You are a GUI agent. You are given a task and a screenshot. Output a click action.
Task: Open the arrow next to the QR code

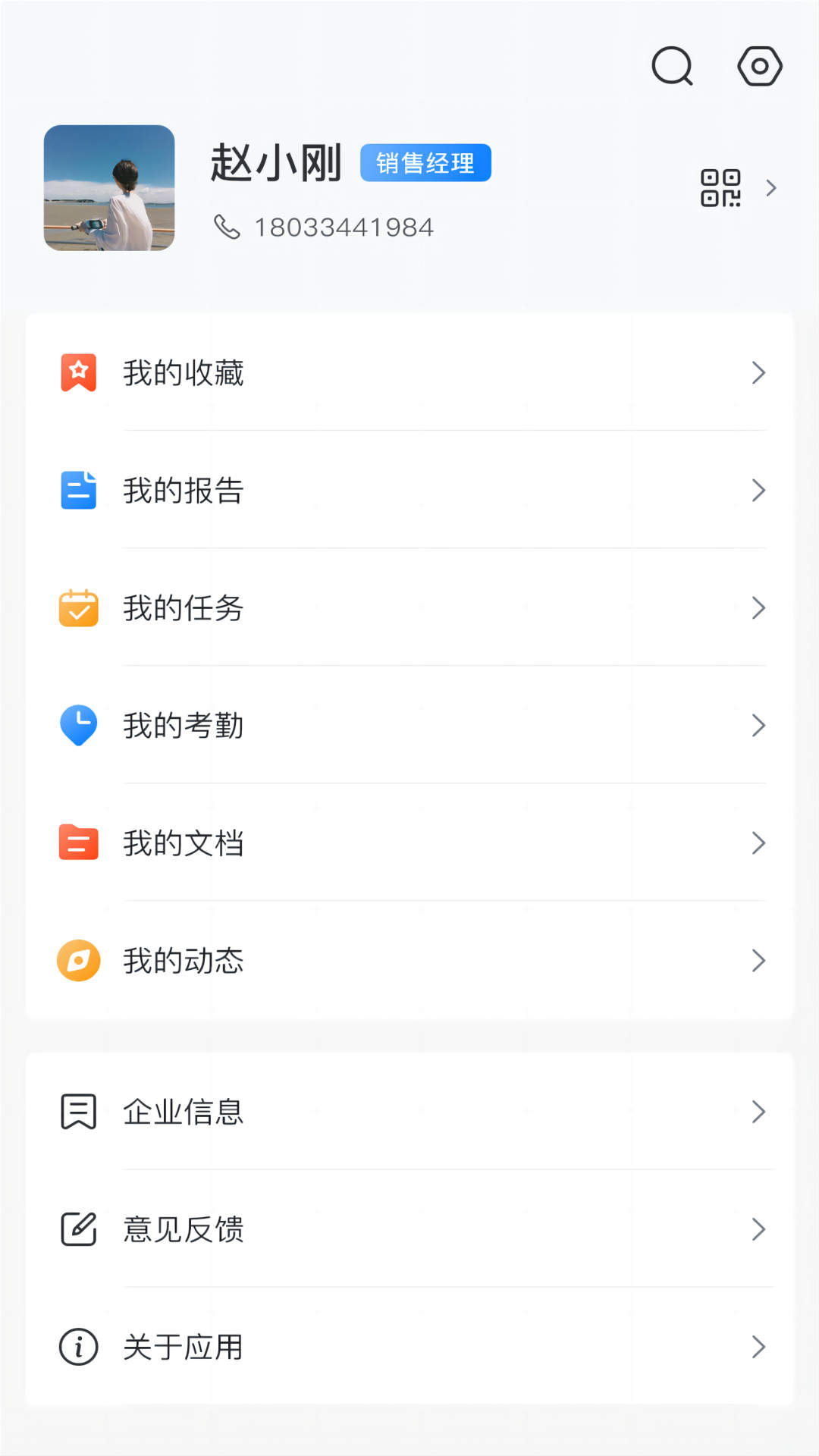pos(772,187)
